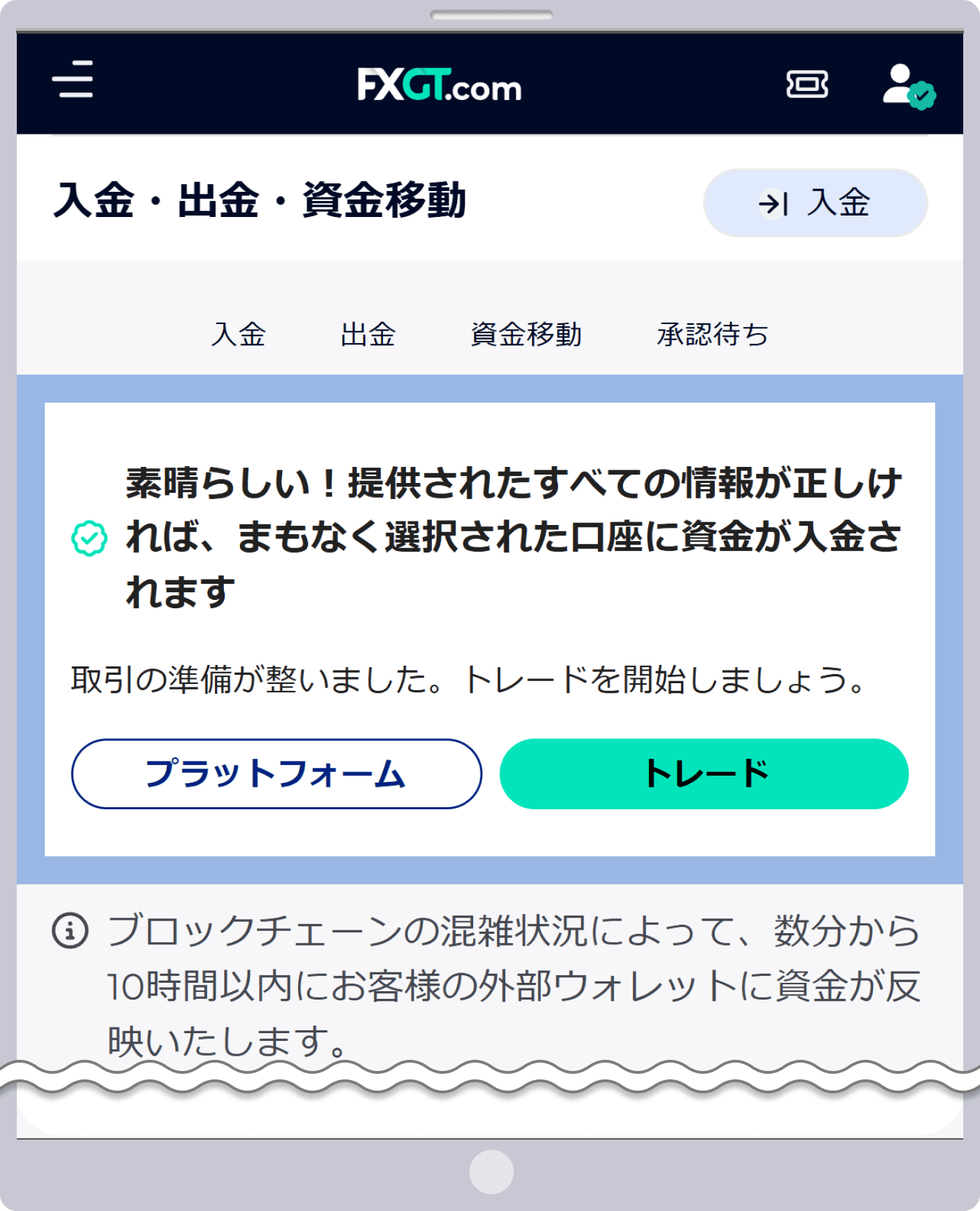Viewport: 980px width, 1211px height.
Task: Switch to the 入金 tab
Action: pos(238,335)
